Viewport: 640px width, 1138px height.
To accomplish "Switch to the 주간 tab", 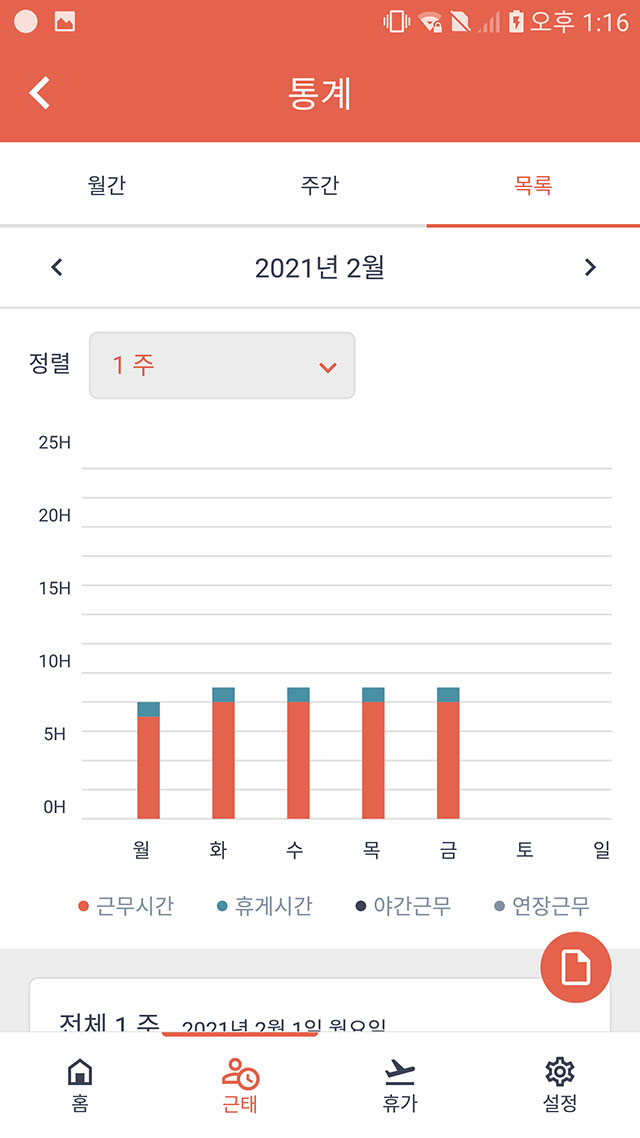I will [x=320, y=185].
